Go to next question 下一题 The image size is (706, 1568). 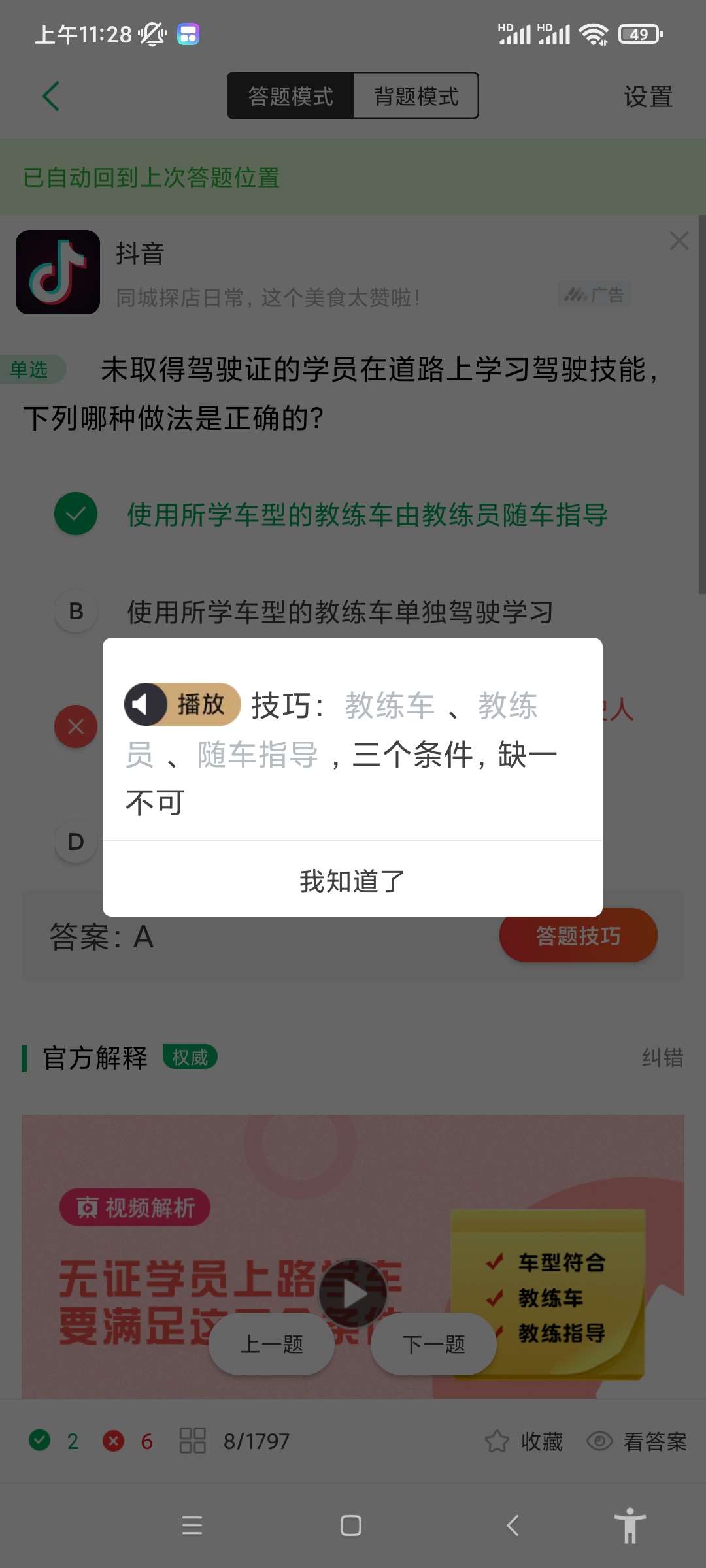click(x=433, y=1345)
